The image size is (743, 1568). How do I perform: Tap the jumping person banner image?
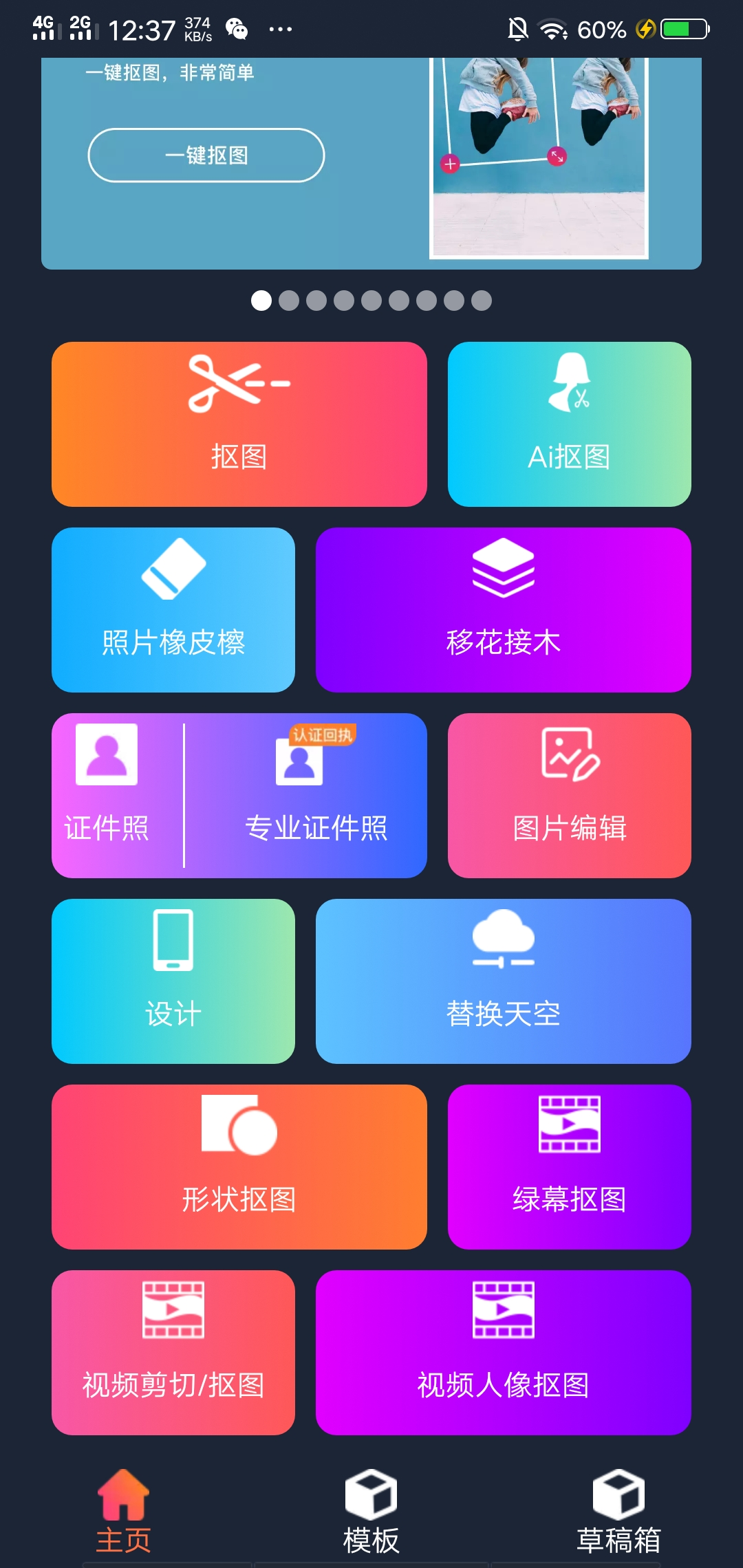[x=543, y=158]
